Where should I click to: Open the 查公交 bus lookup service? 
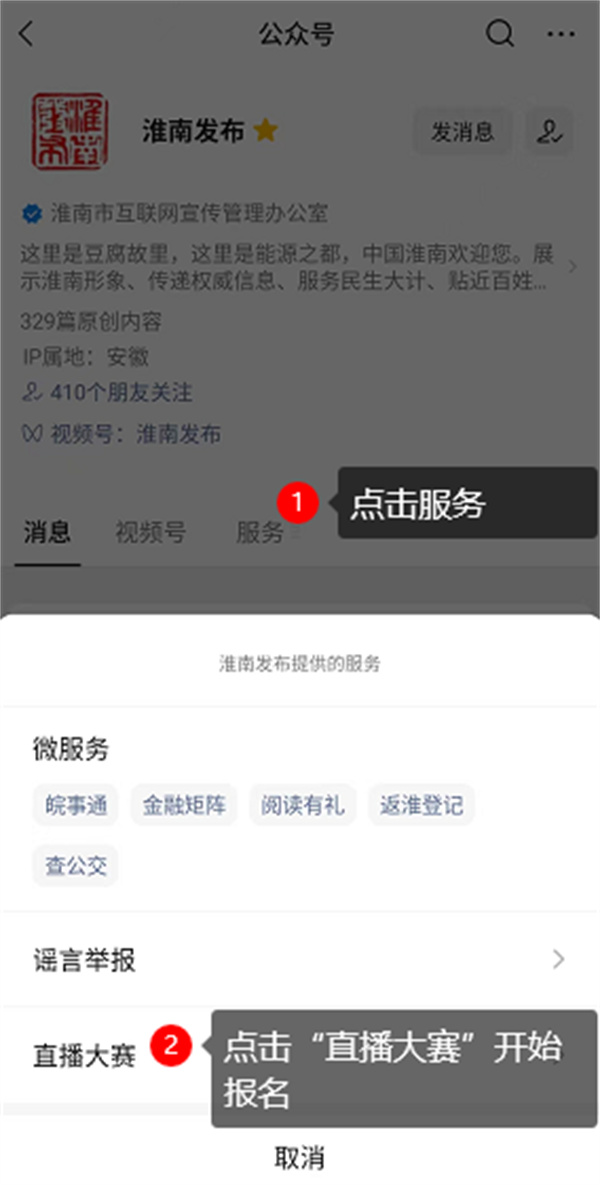(75, 865)
